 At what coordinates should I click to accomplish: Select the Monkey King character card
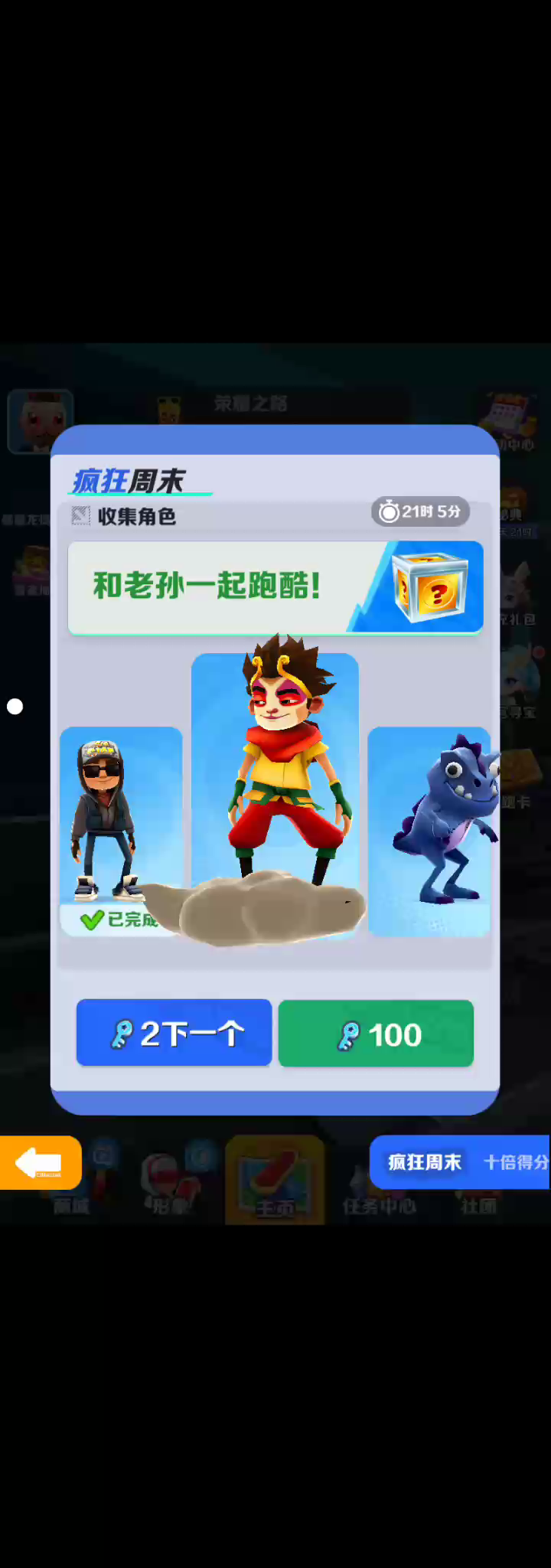(x=275, y=792)
